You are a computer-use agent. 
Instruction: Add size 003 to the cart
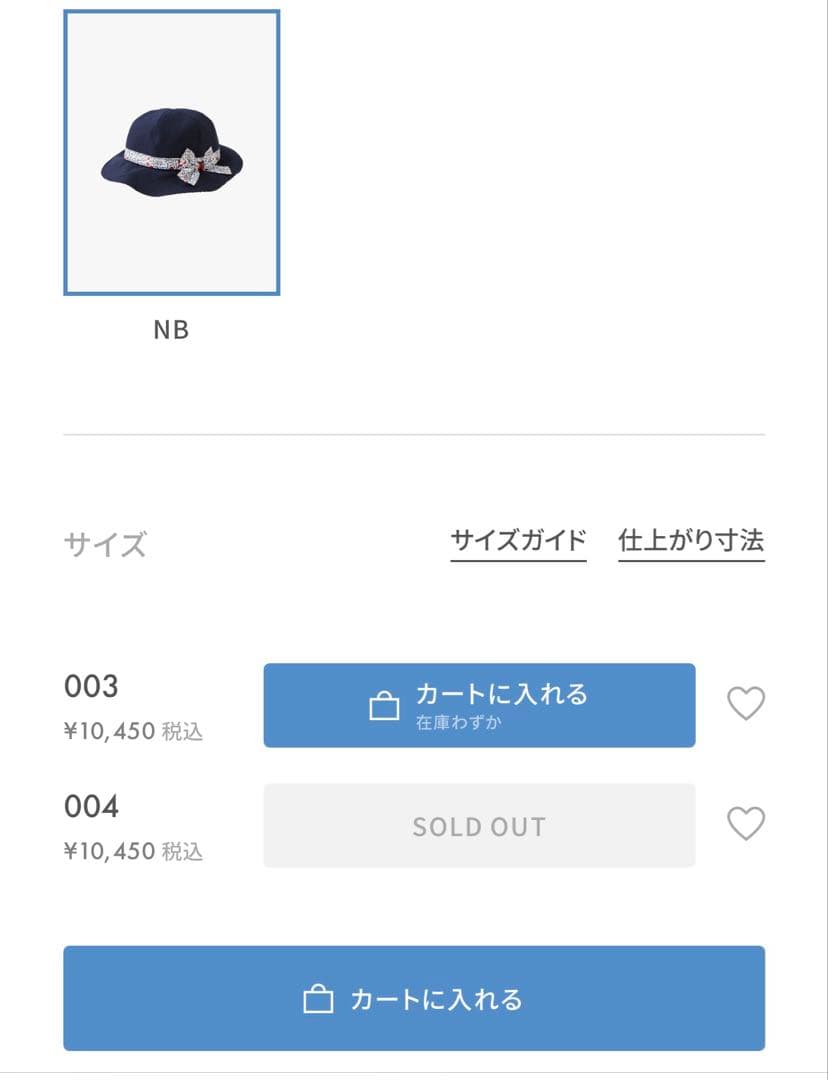479,705
